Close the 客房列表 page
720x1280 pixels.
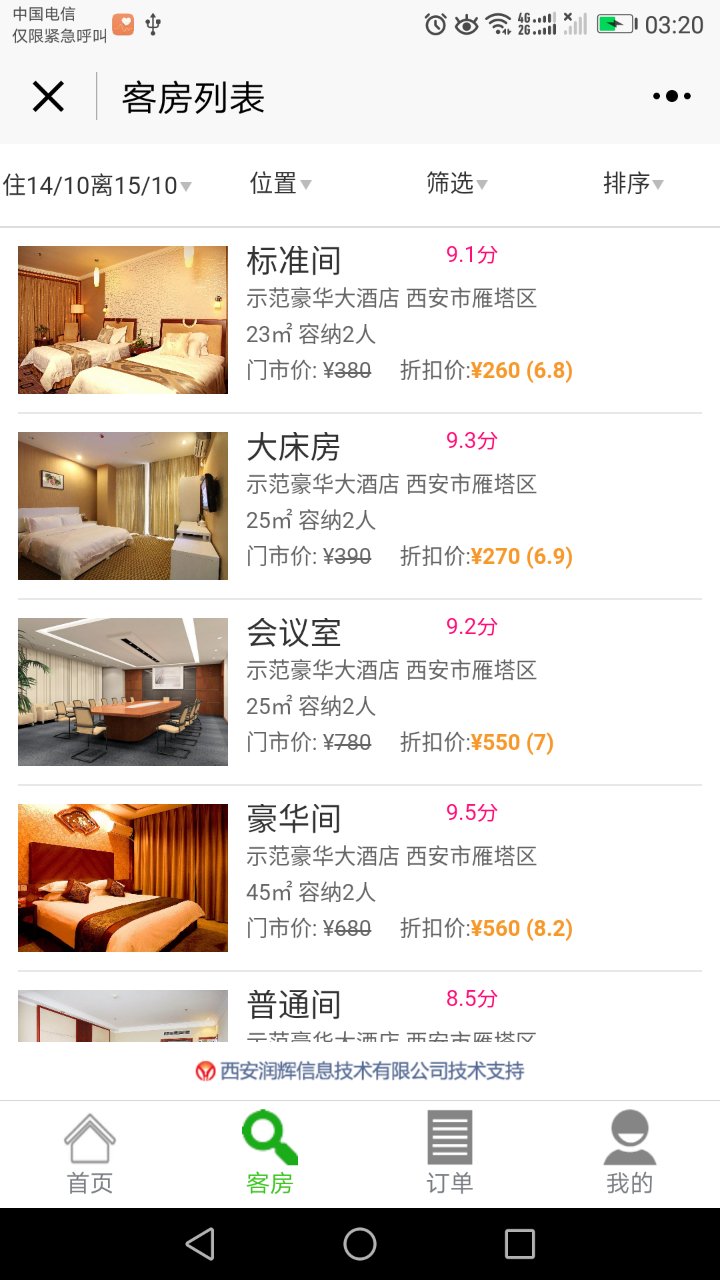coord(48,97)
